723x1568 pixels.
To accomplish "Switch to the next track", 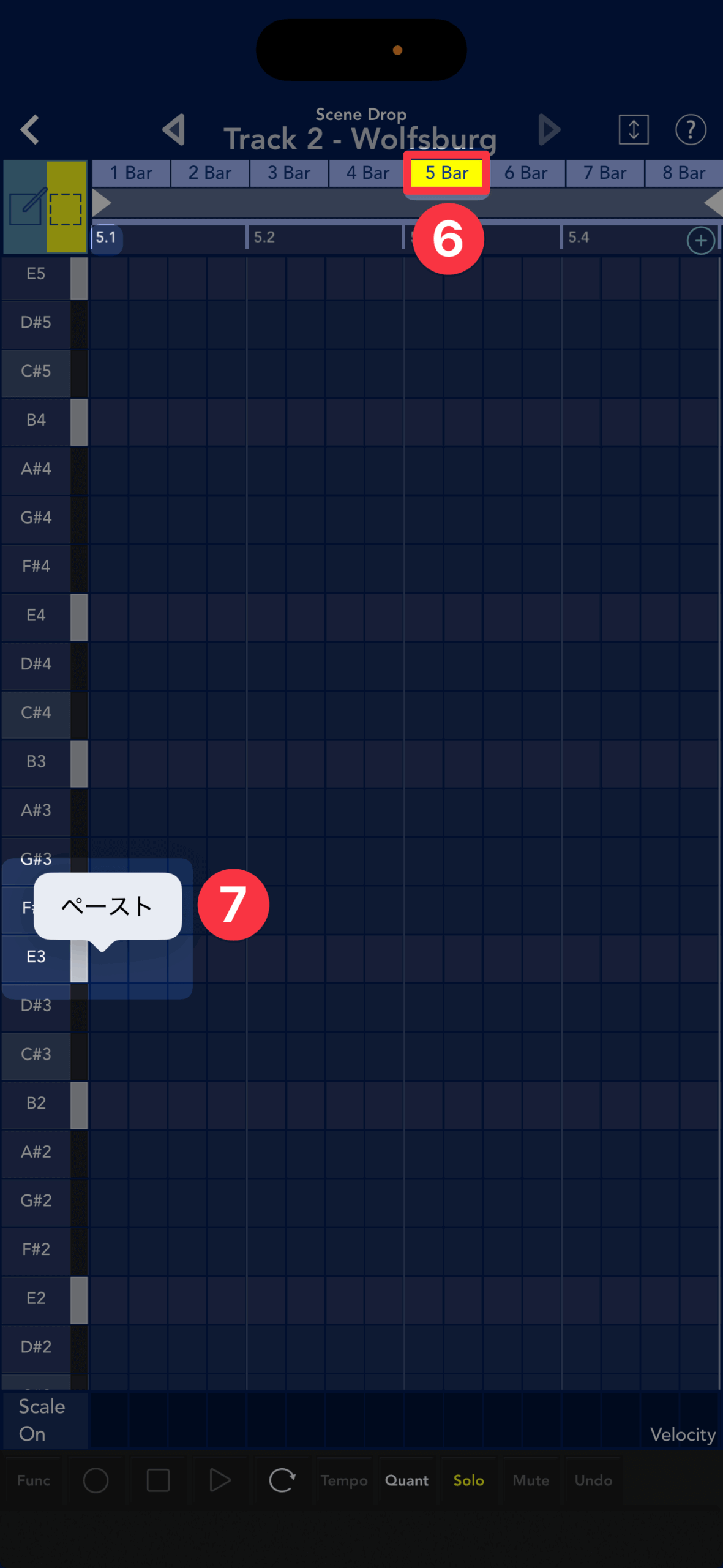I will coord(549,129).
